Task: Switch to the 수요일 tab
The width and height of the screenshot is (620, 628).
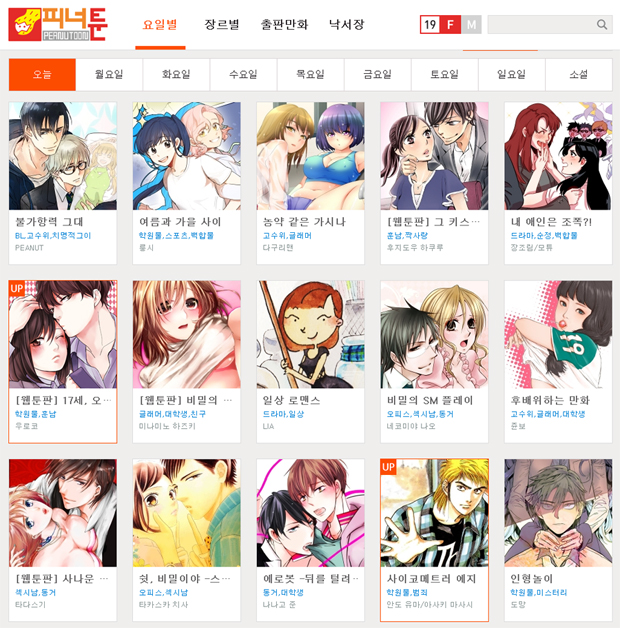Action: (x=243, y=74)
